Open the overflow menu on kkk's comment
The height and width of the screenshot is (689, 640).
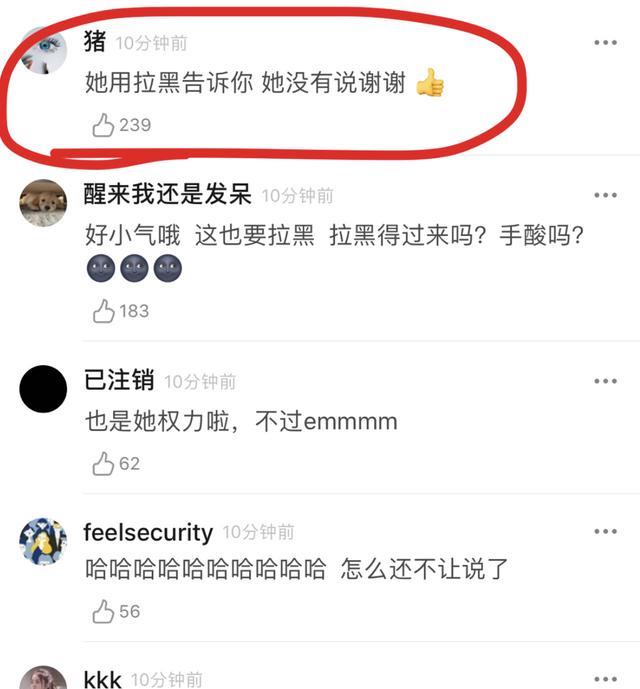coord(605,680)
